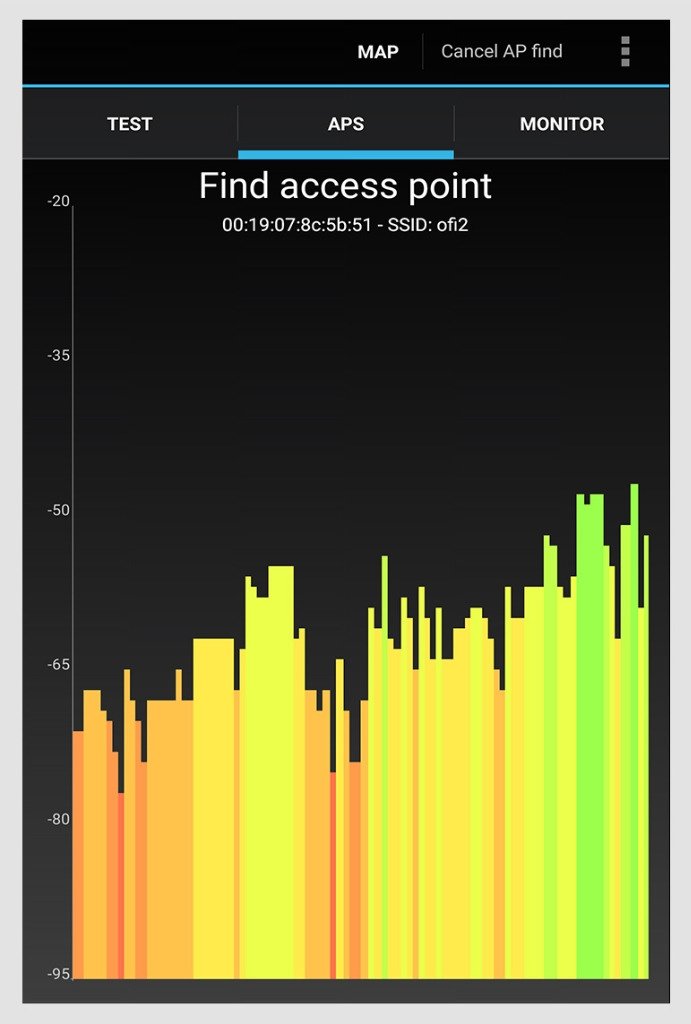691x1024 pixels.
Task: Switch to the TEST tab
Action: 130,125
